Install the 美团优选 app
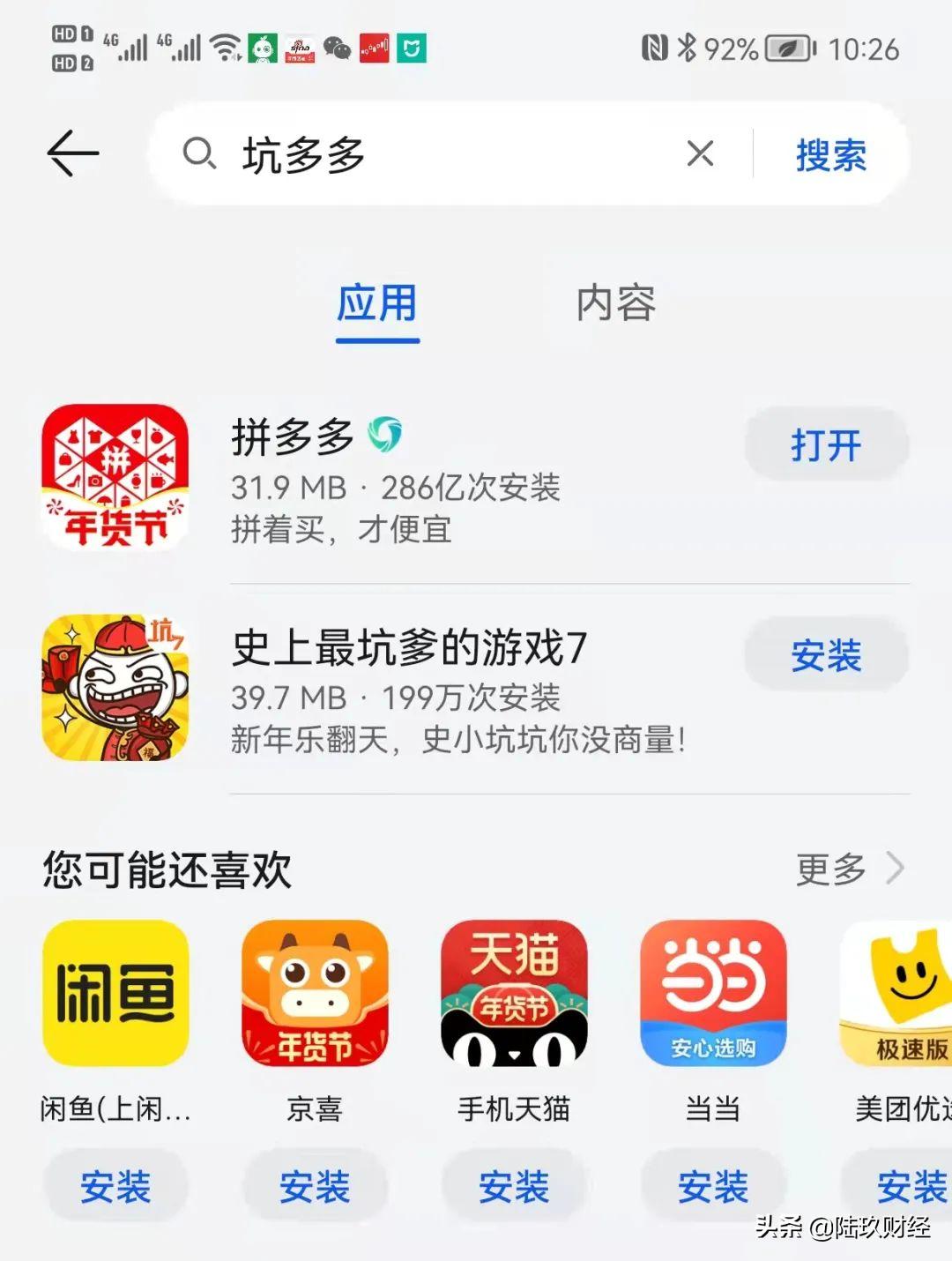Image resolution: width=952 pixels, height=1261 pixels. [x=908, y=1186]
